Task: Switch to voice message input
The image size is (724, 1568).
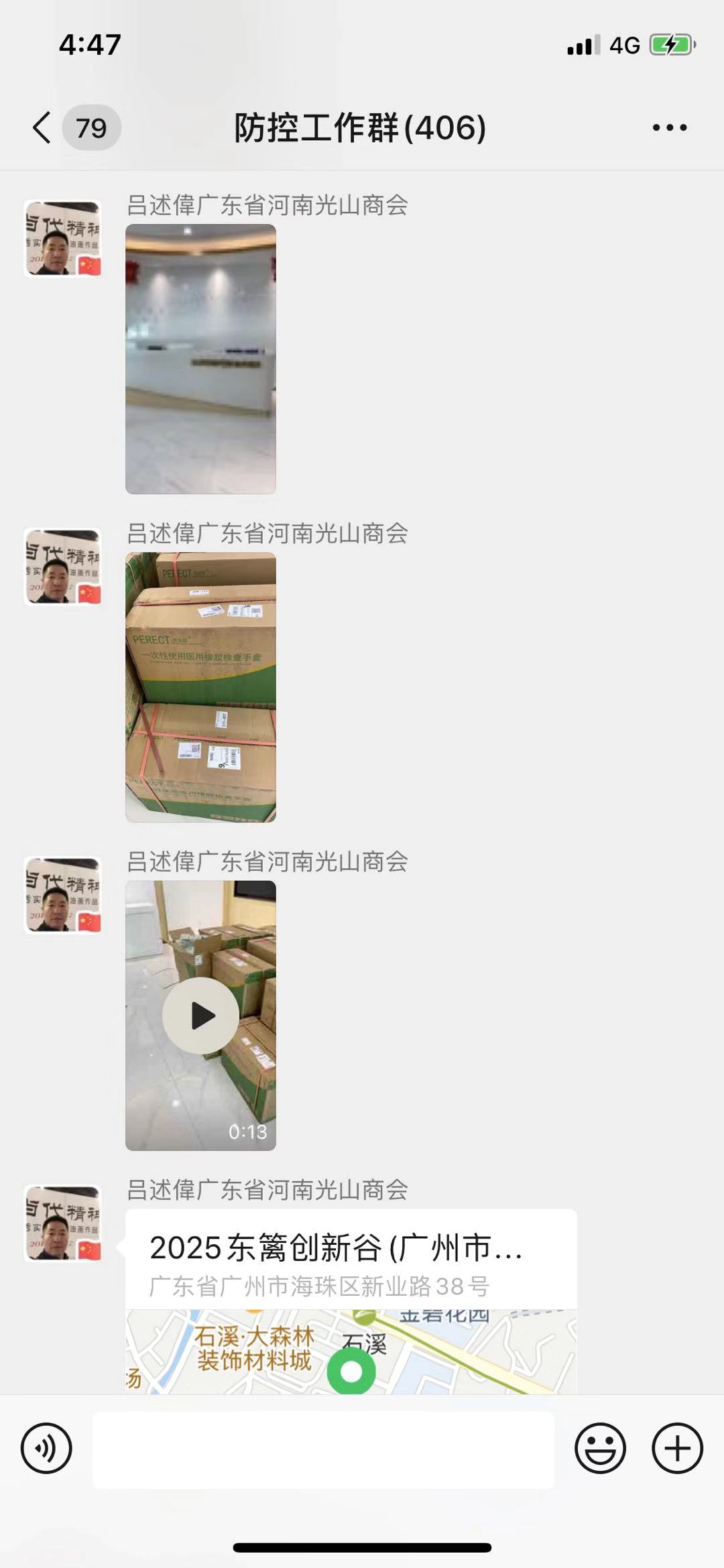Action: point(46,1448)
